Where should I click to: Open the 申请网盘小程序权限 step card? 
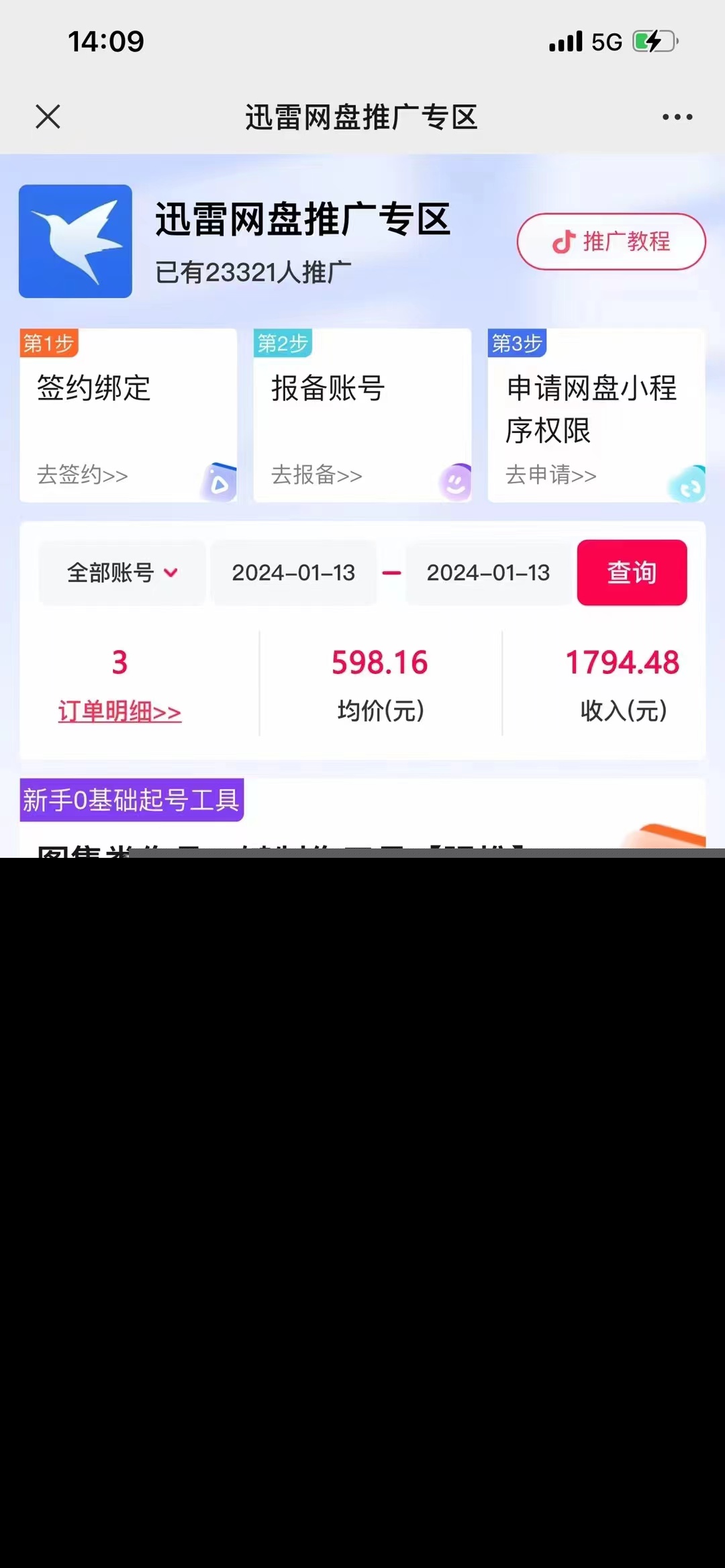(596, 415)
